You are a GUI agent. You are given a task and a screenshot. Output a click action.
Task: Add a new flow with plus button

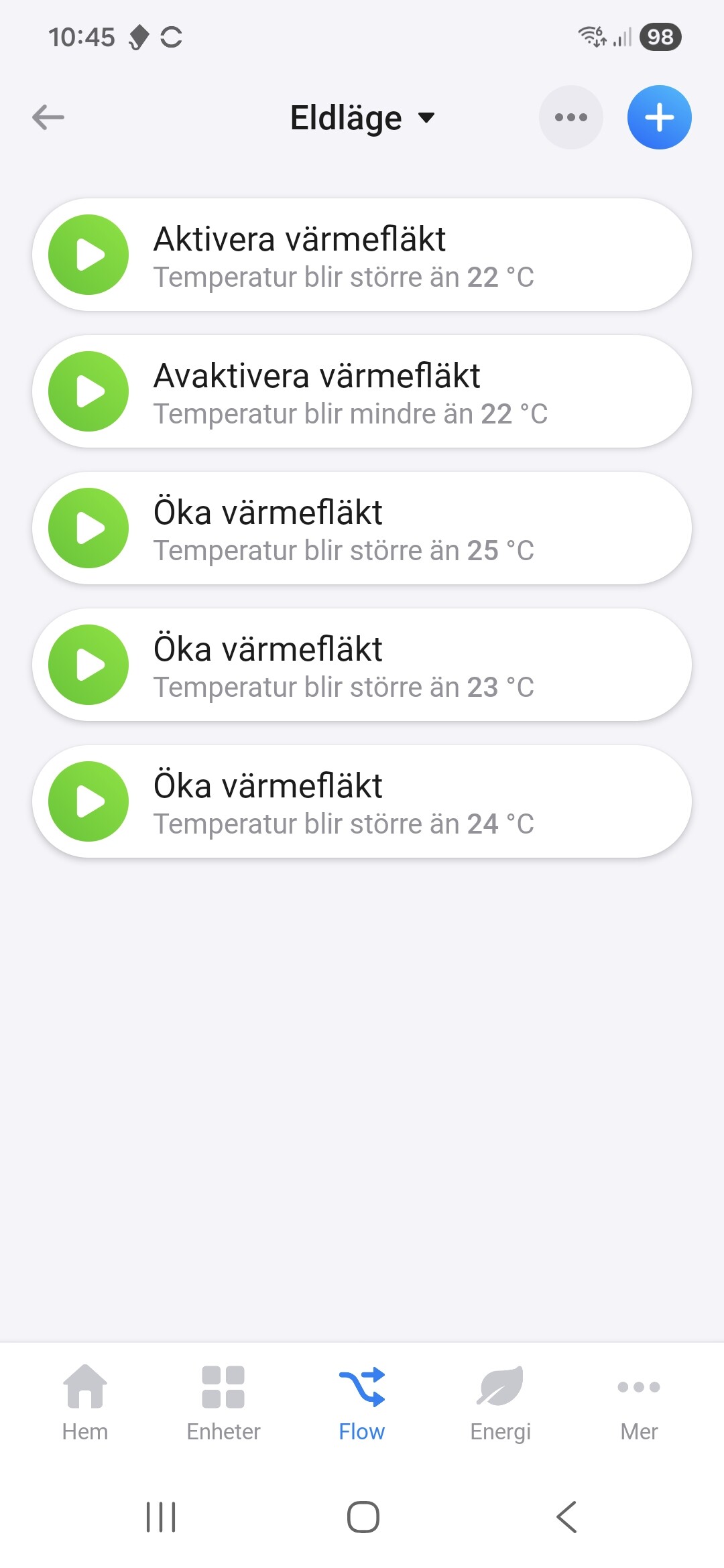(x=659, y=117)
